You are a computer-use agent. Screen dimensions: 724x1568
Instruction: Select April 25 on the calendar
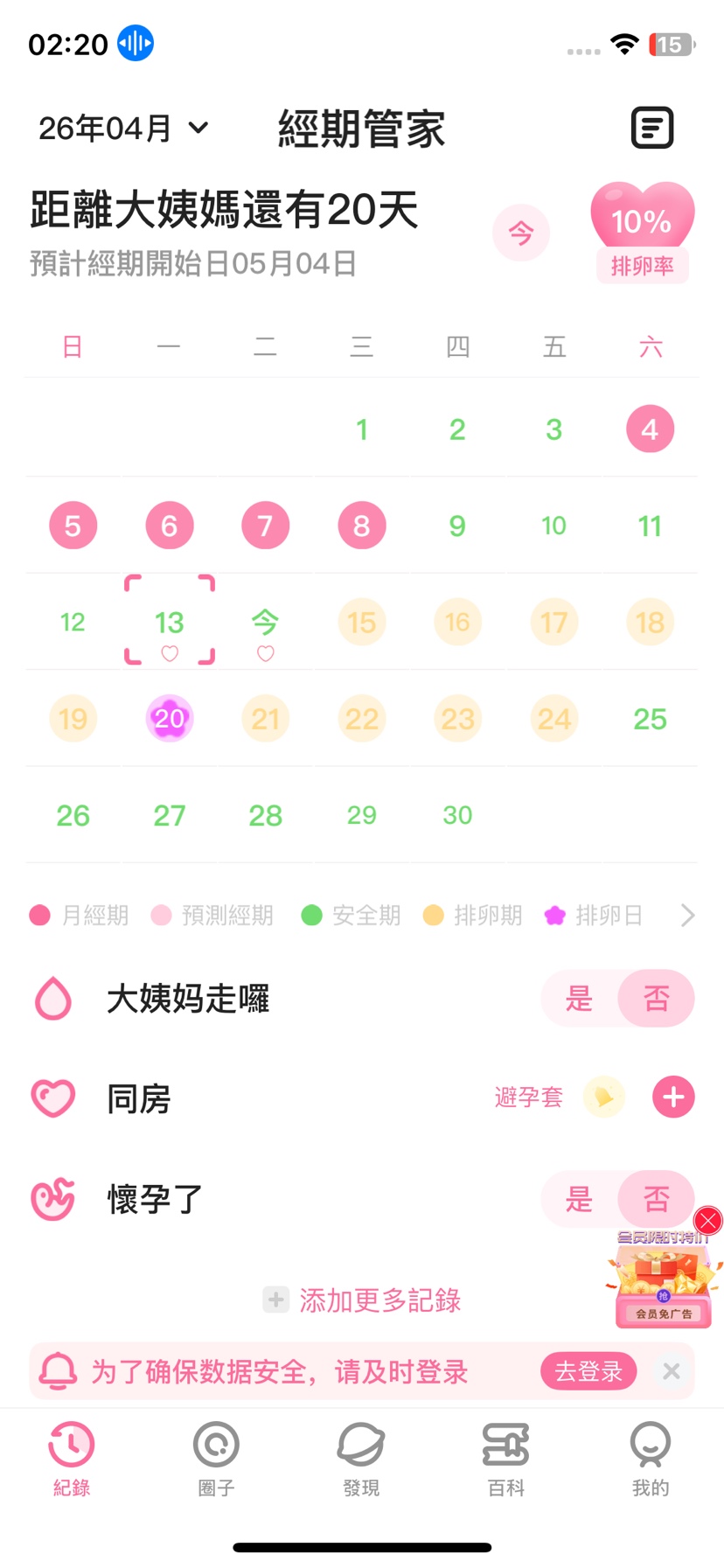(x=650, y=719)
